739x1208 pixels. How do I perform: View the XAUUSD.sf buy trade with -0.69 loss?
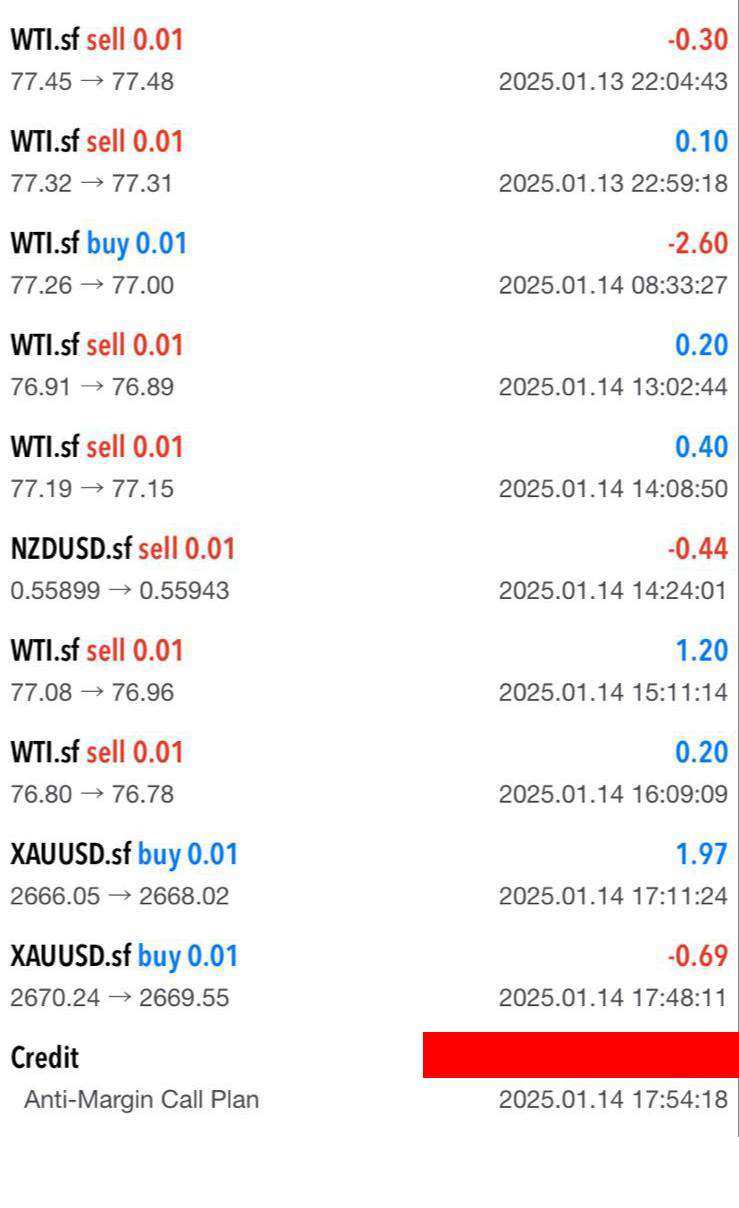[369, 977]
